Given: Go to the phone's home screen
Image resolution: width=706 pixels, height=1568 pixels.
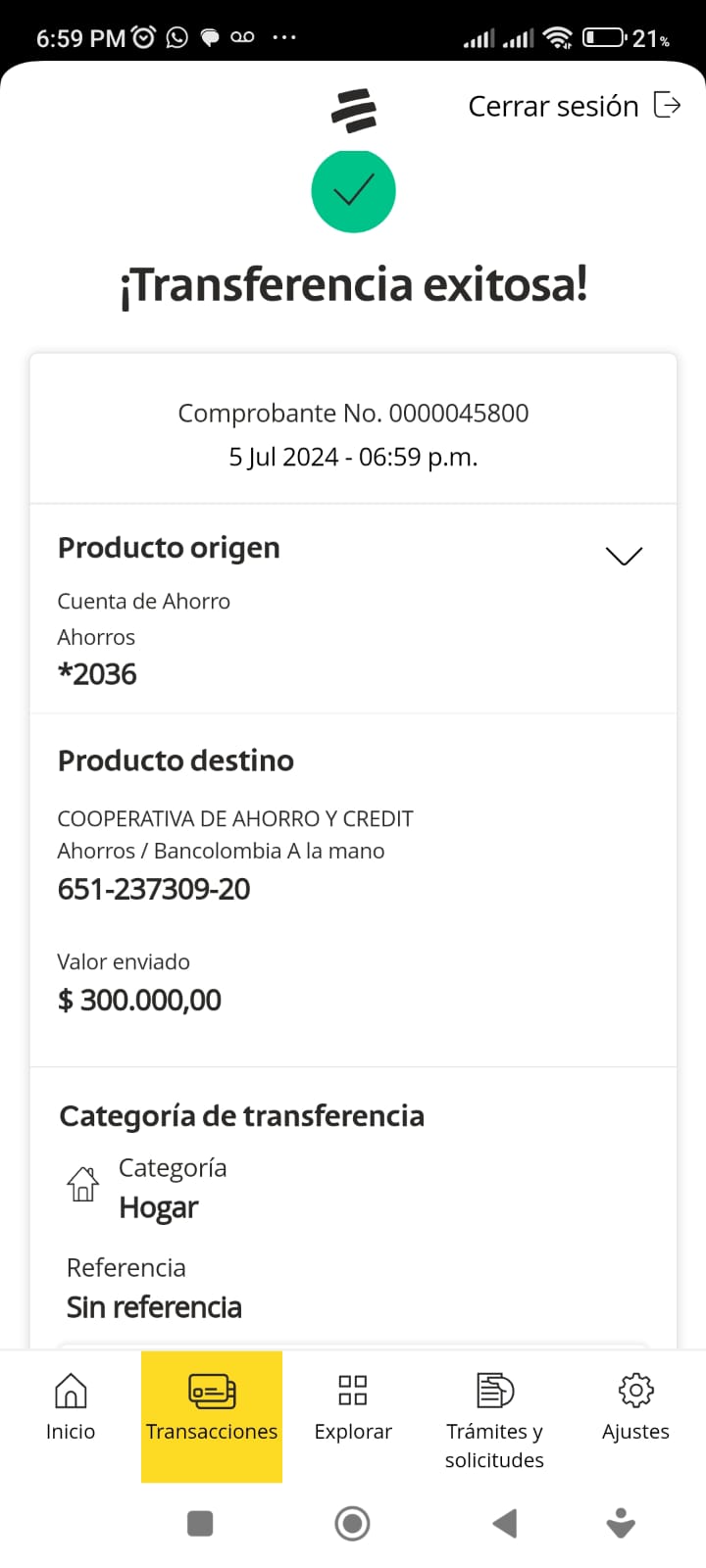Looking at the screenshot, I should (x=352, y=1523).
